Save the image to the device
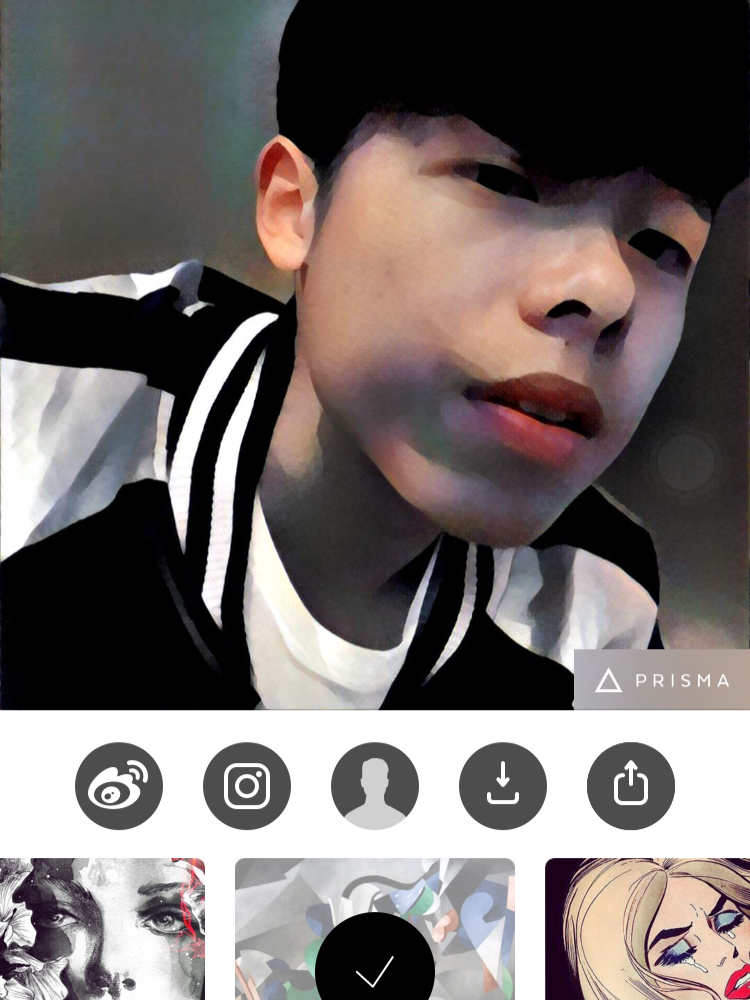The image size is (750, 1000). [503, 786]
